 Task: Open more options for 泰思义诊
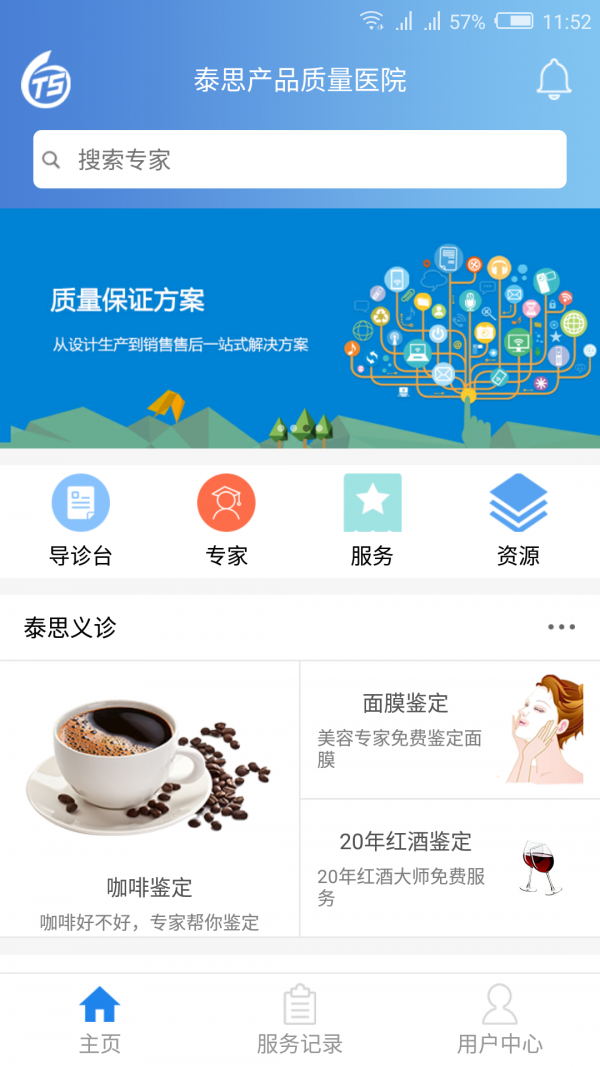point(561,627)
